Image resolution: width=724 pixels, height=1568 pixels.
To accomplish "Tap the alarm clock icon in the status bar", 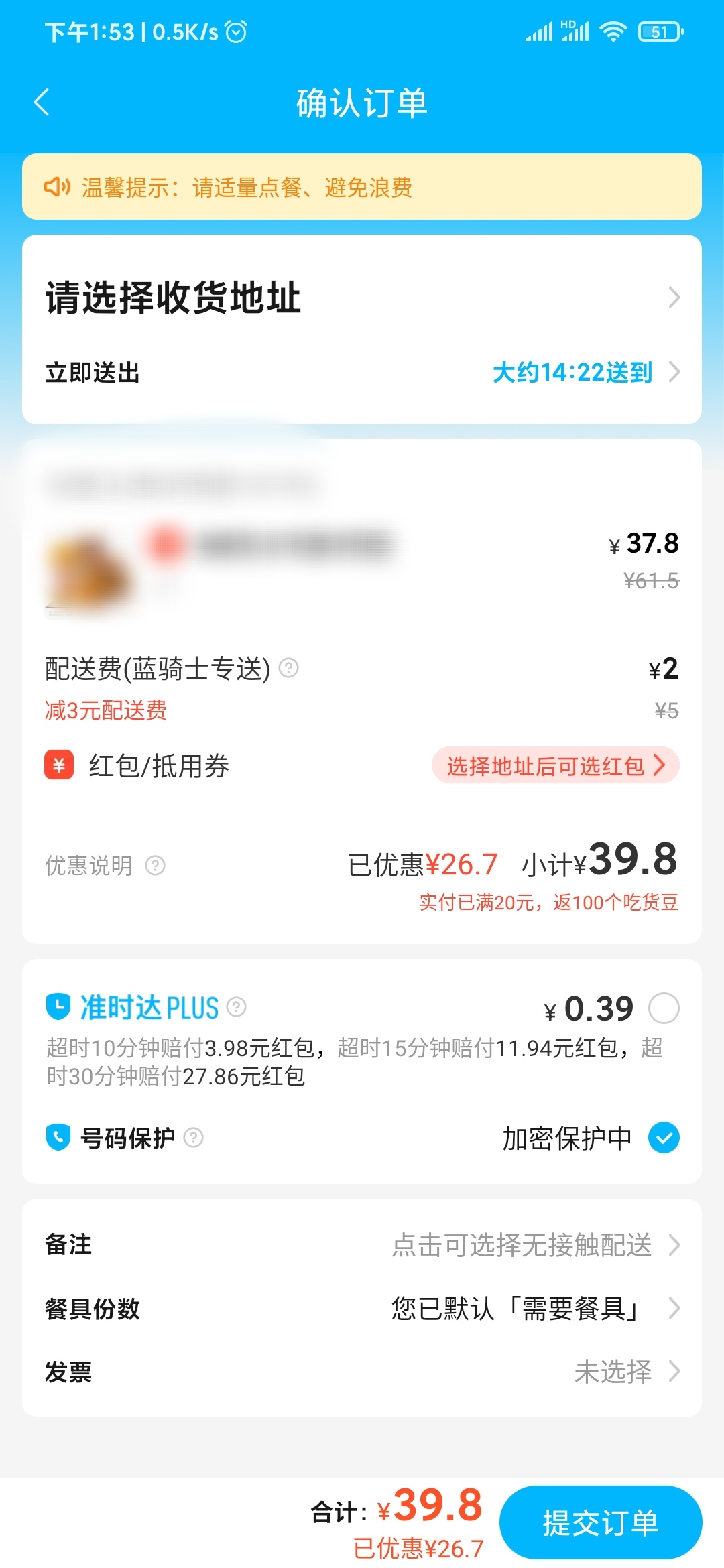I will [x=236, y=31].
